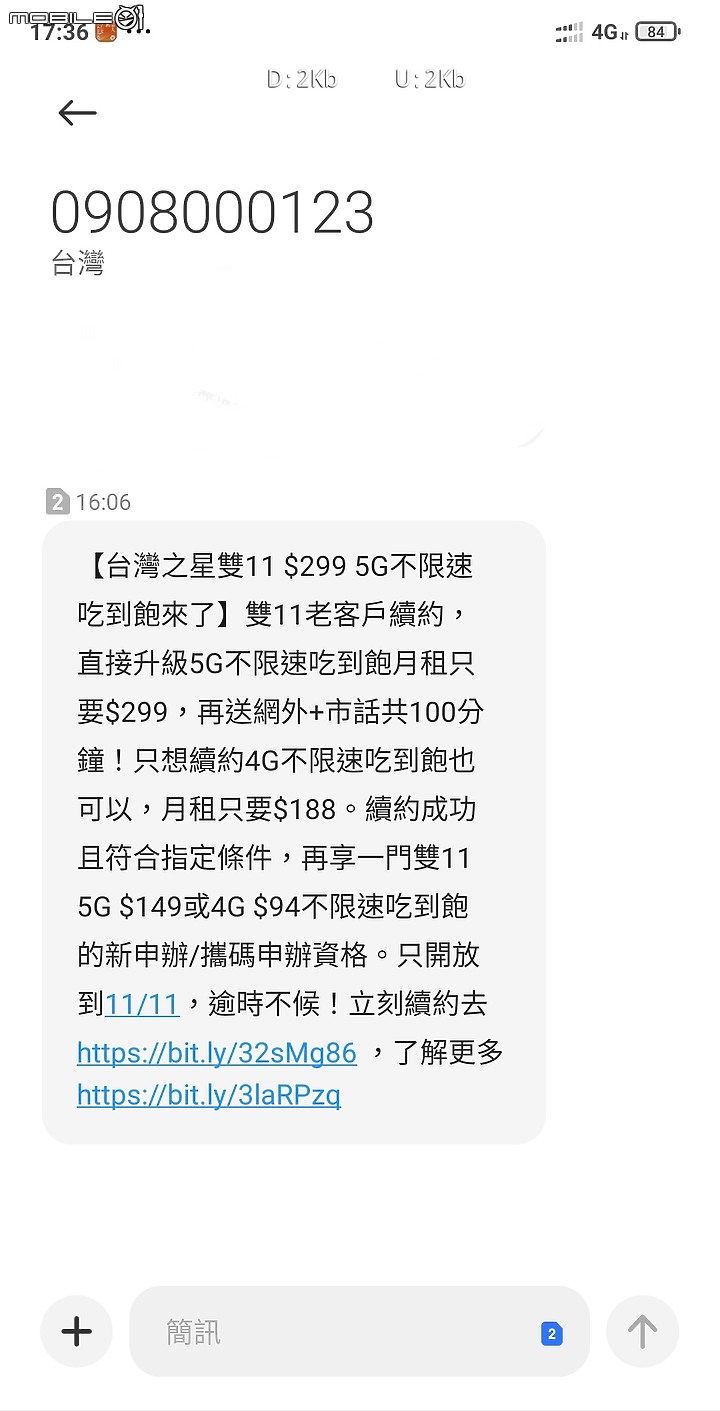
Task: Open the bit.ly/3laRPzq learn more link
Action: pyautogui.click(x=209, y=1095)
